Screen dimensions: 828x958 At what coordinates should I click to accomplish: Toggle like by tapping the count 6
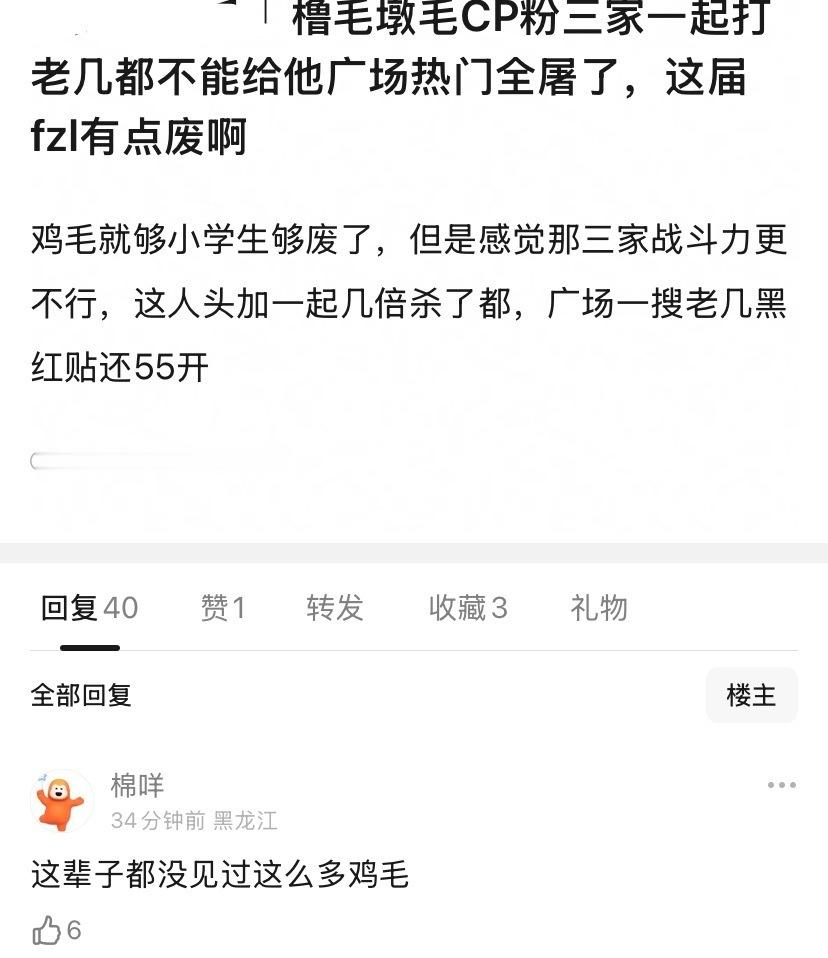pos(72,929)
